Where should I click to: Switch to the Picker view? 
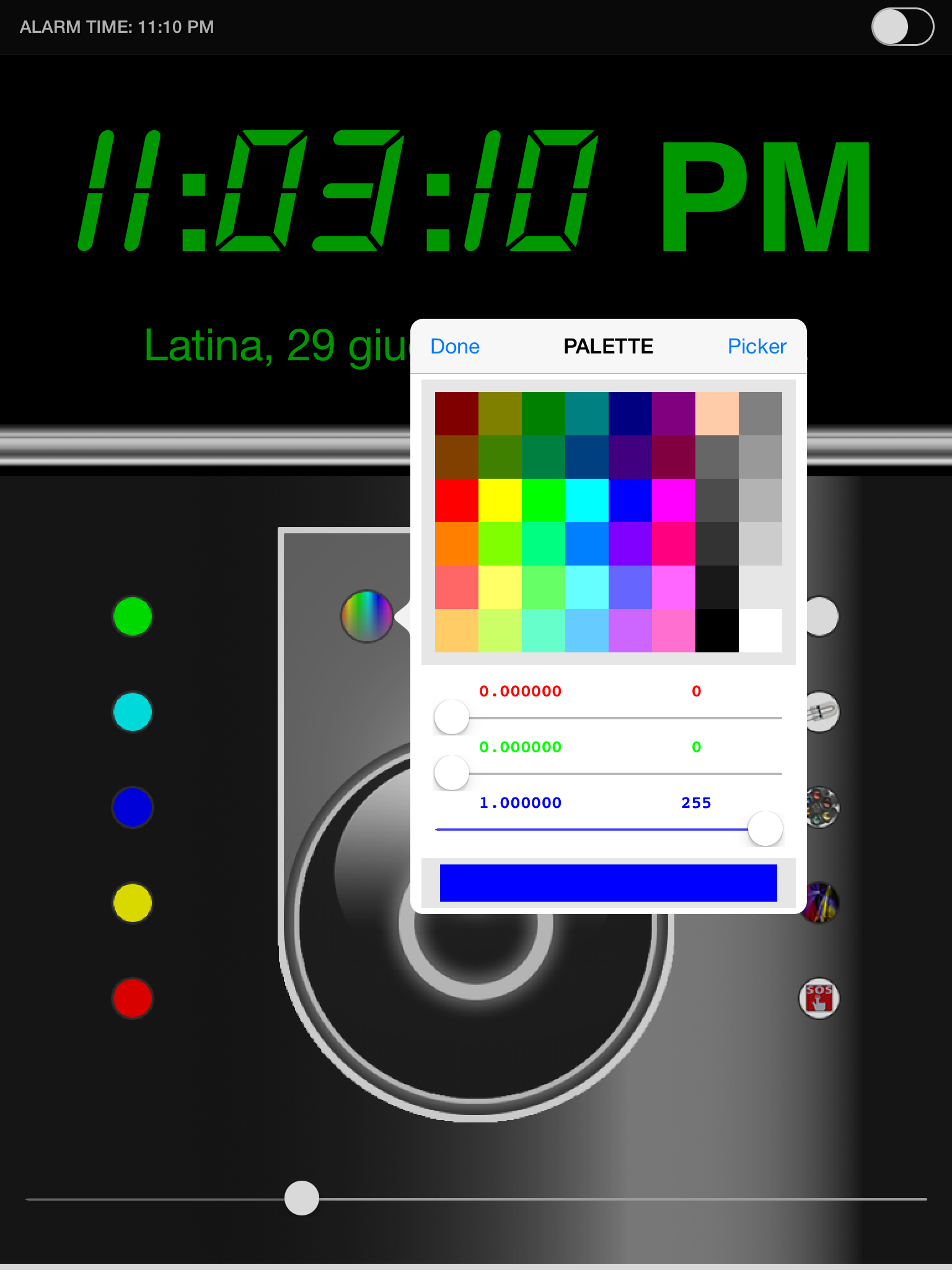pyautogui.click(x=757, y=346)
